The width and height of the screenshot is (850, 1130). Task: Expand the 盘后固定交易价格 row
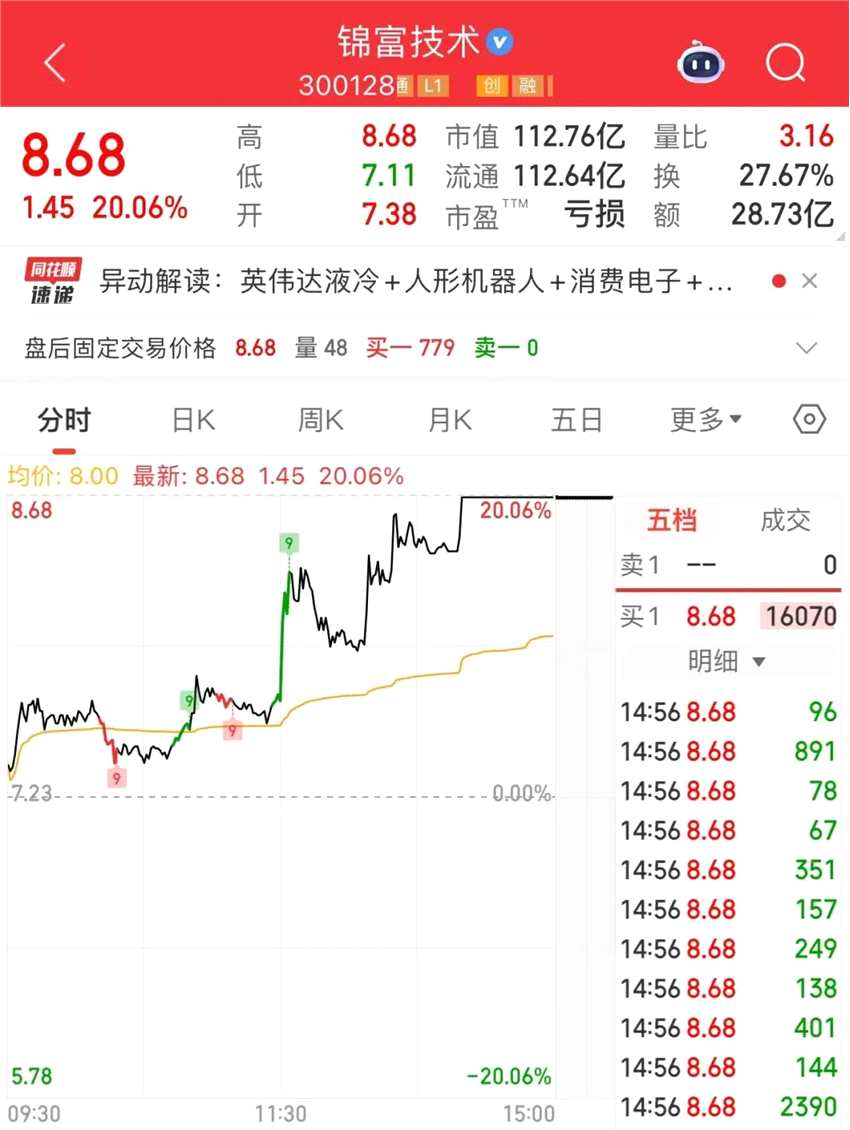[x=805, y=348]
